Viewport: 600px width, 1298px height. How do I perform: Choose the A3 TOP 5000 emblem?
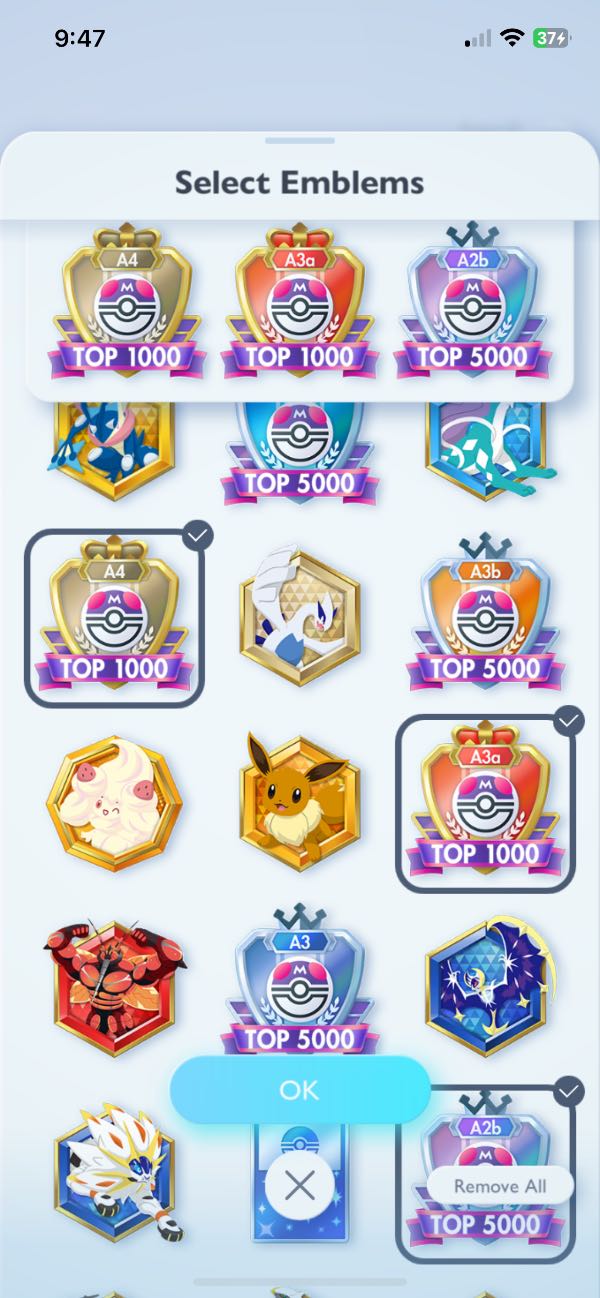(299, 984)
